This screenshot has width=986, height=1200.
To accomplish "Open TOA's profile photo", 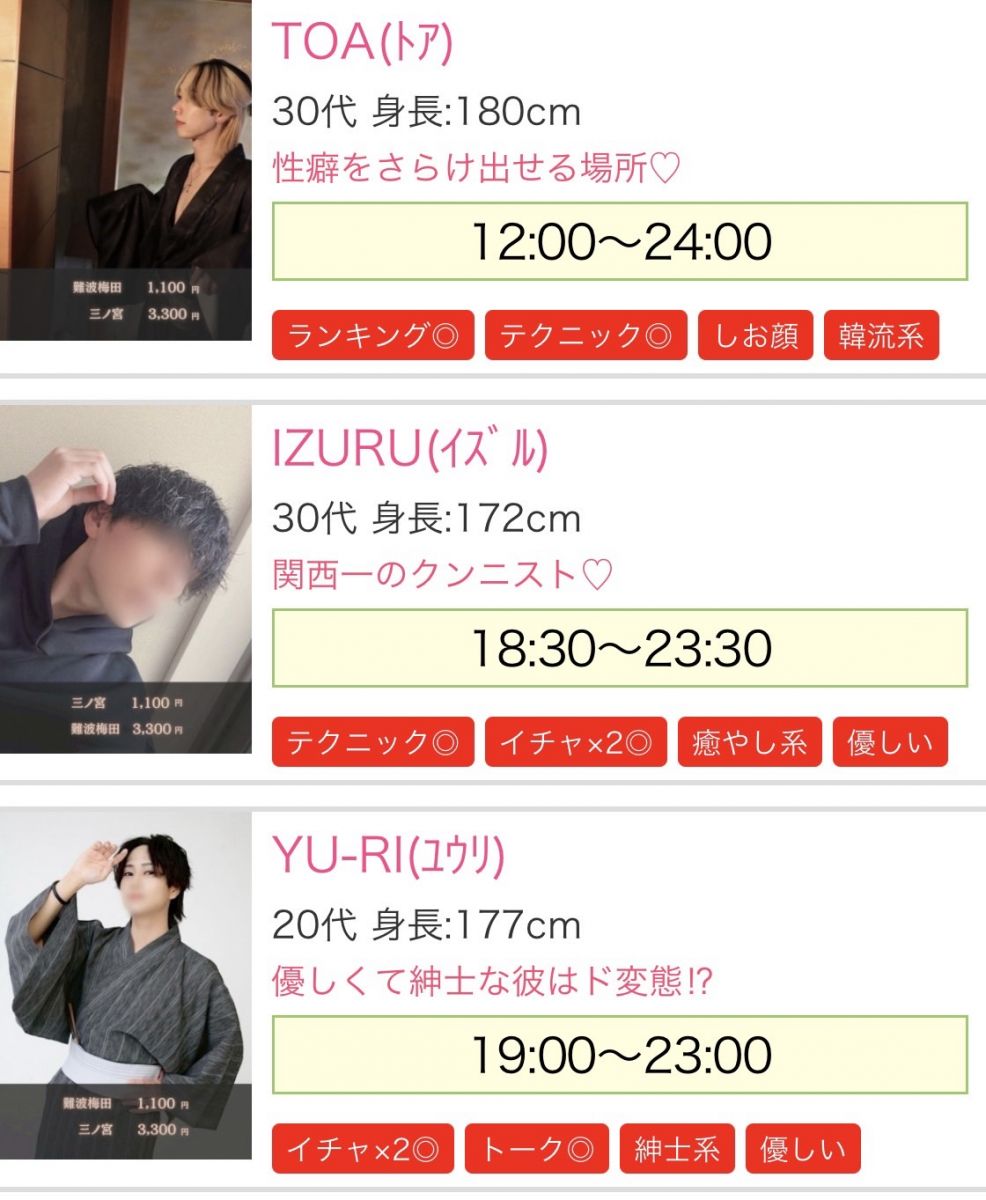I will pyautogui.click(x=125, y=170).
